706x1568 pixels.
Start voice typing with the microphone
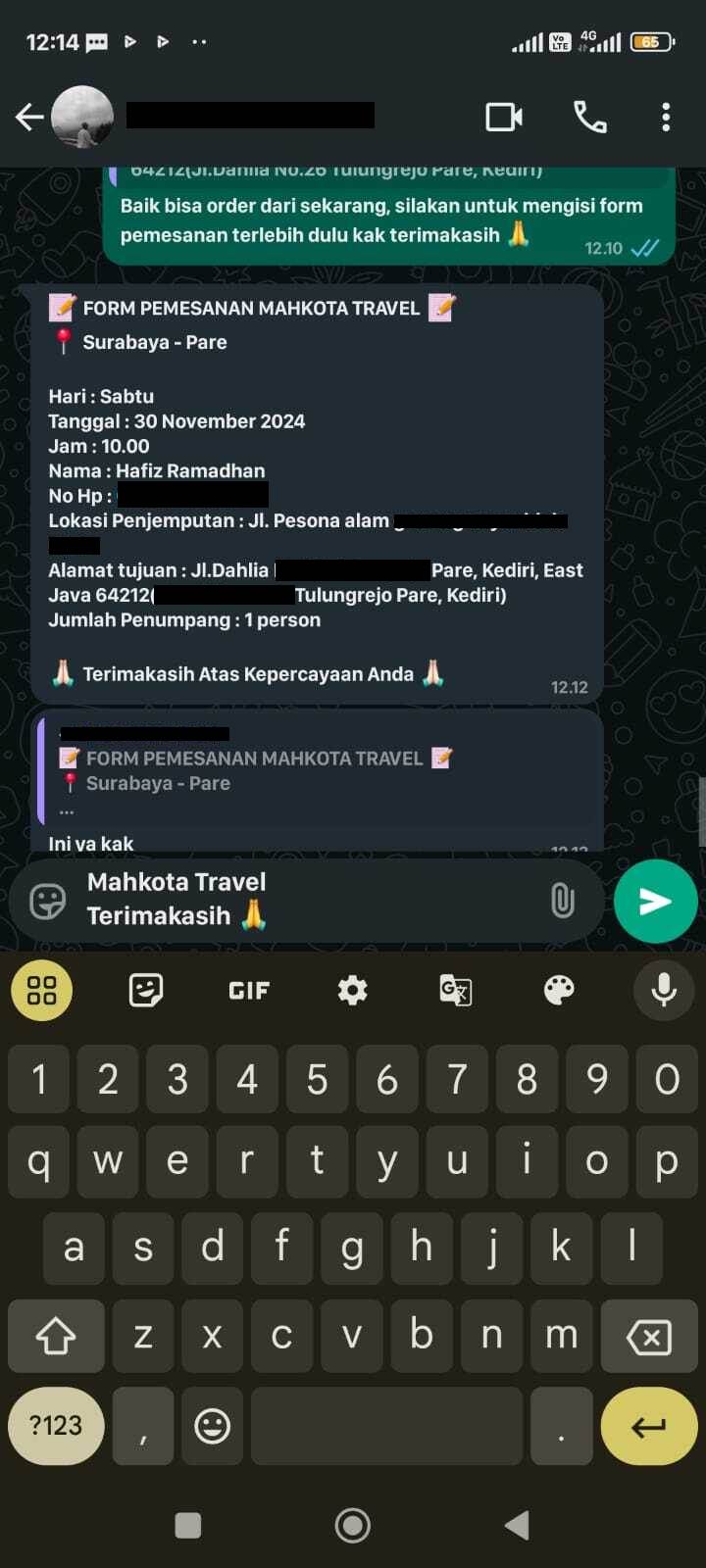tap(664, 991)
